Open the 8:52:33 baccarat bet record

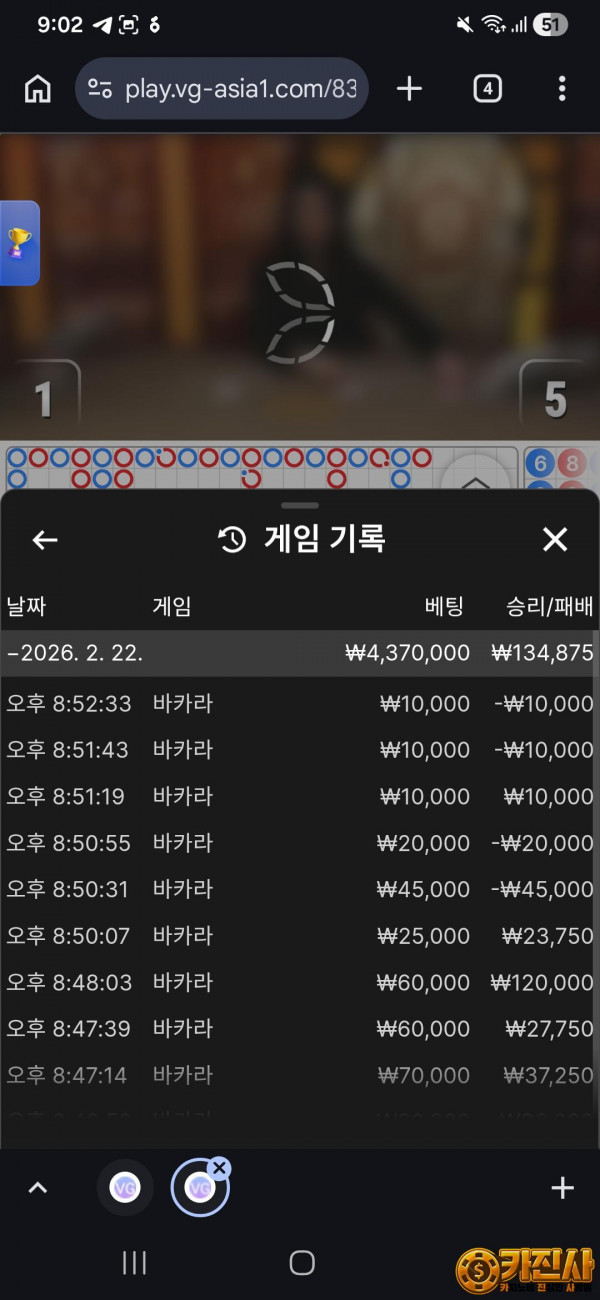point(300,704)
